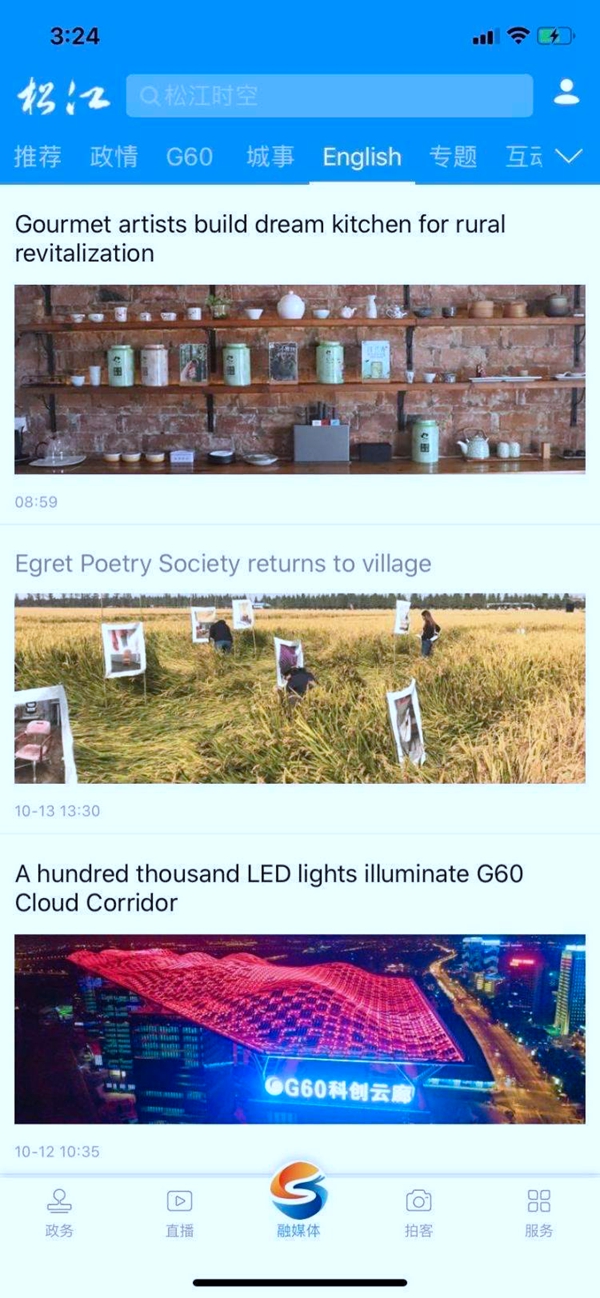600x1298 pixels.
Task: Switch to the 城事 tab
Action: (x=270, y=157)
